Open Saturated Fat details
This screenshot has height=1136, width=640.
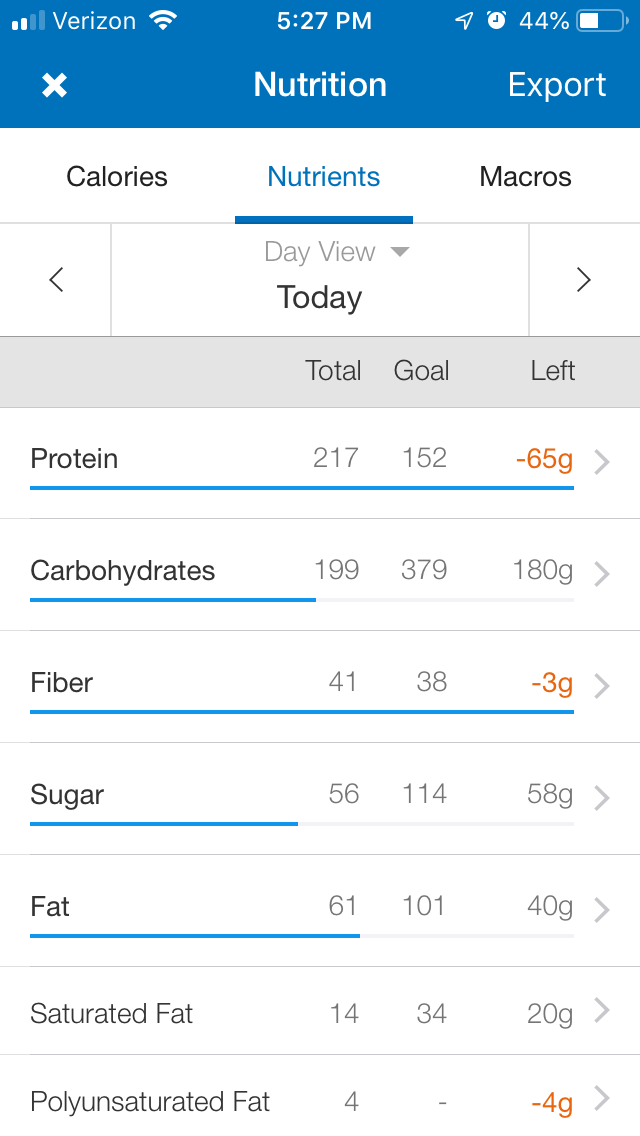point(320,1013)
